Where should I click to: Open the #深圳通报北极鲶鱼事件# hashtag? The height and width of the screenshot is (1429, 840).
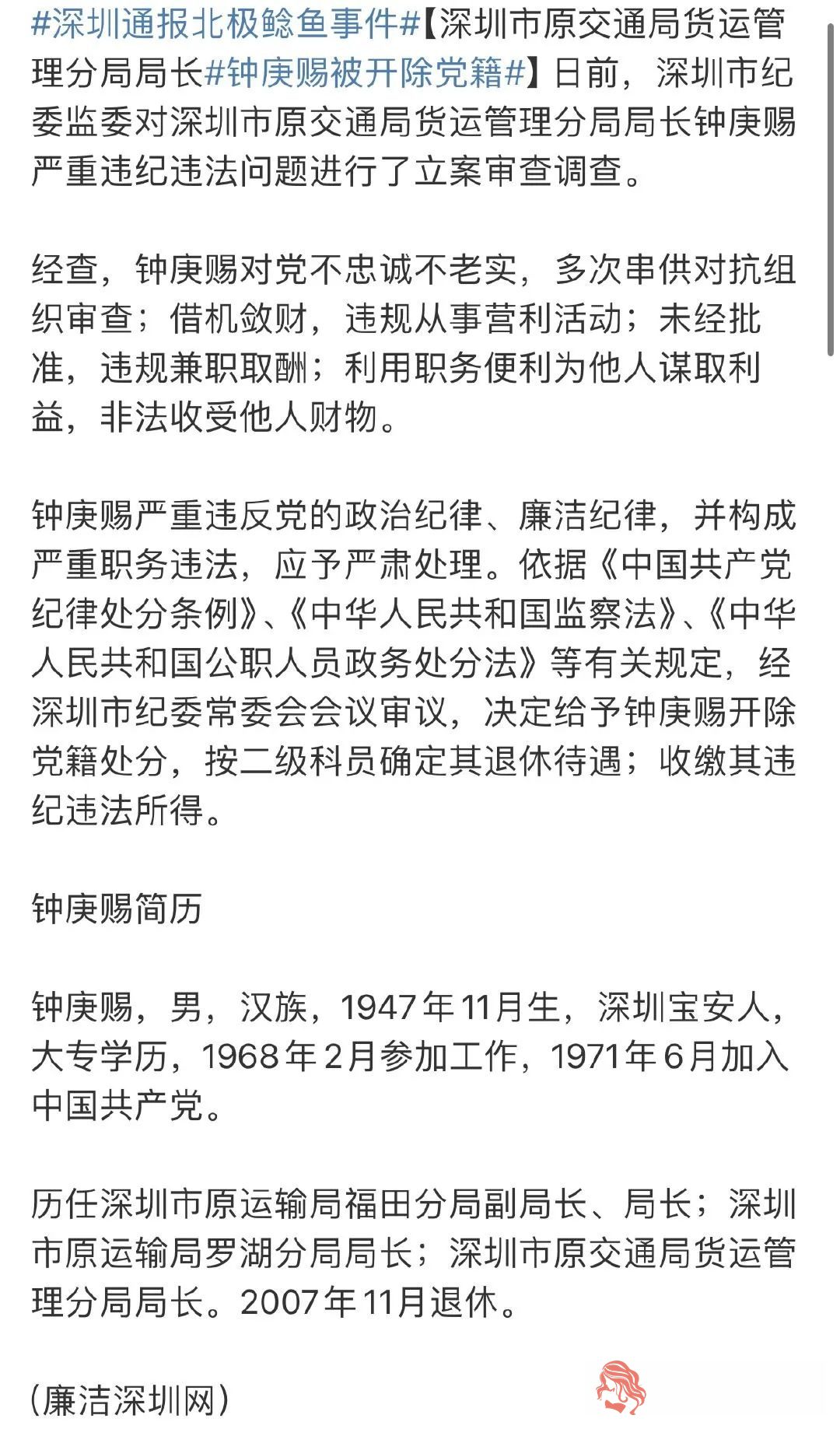tap(226, 26)
